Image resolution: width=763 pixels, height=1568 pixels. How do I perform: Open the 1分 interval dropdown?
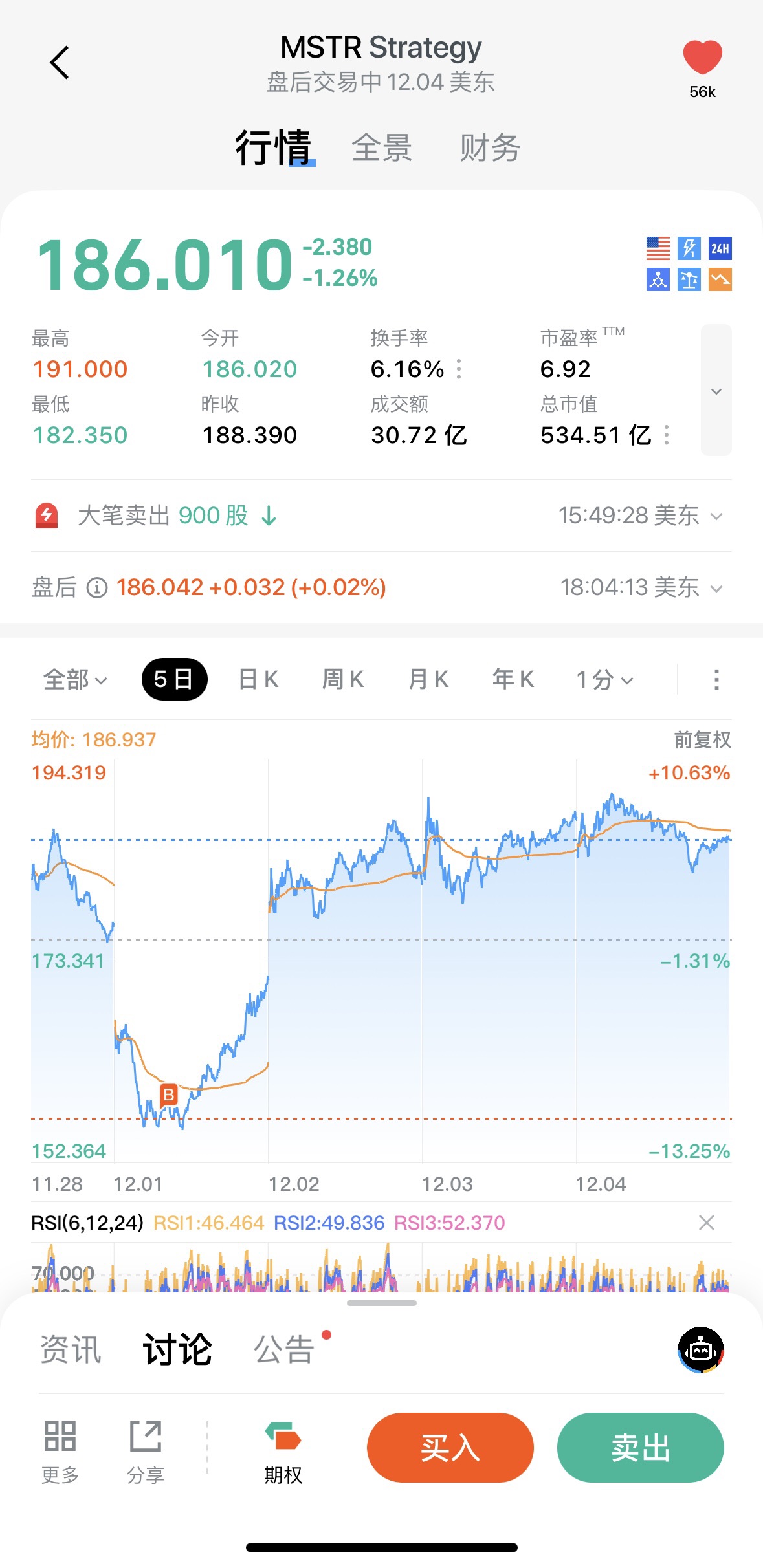604,679
